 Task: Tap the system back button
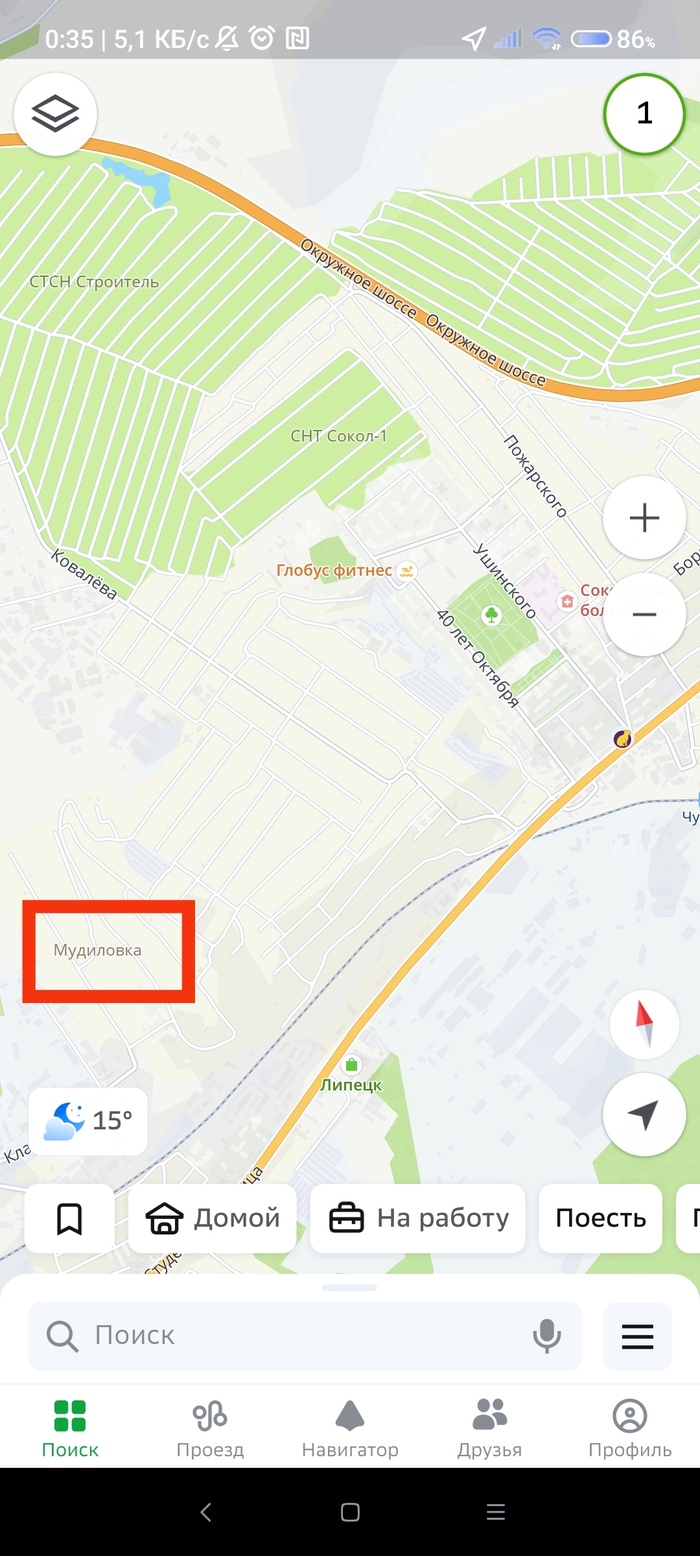206,1512
